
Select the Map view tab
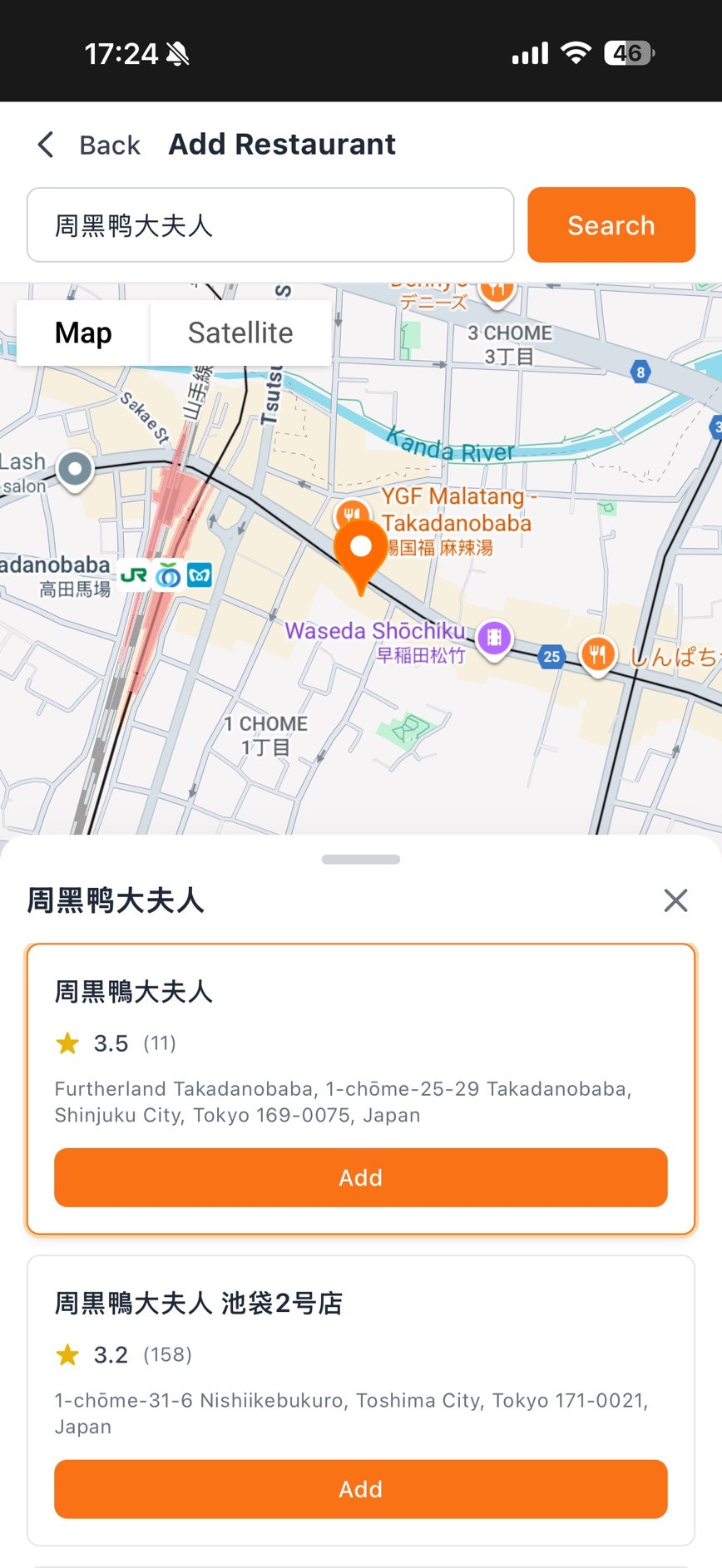(83, 333)
